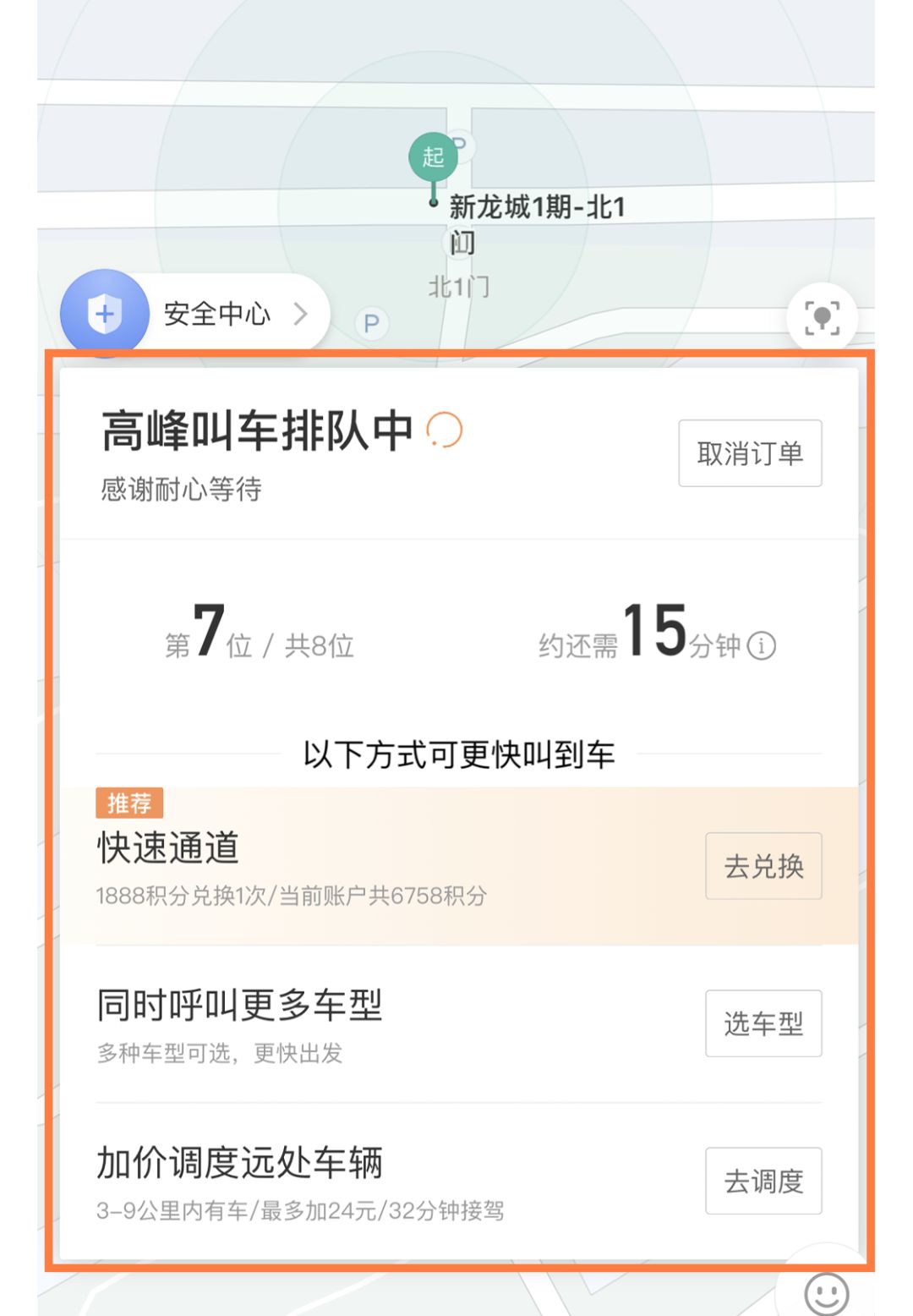Open the smiley face feedback icon
Image resolution: width=913 pixels, height=1316 pixels.
(825, 1292)
